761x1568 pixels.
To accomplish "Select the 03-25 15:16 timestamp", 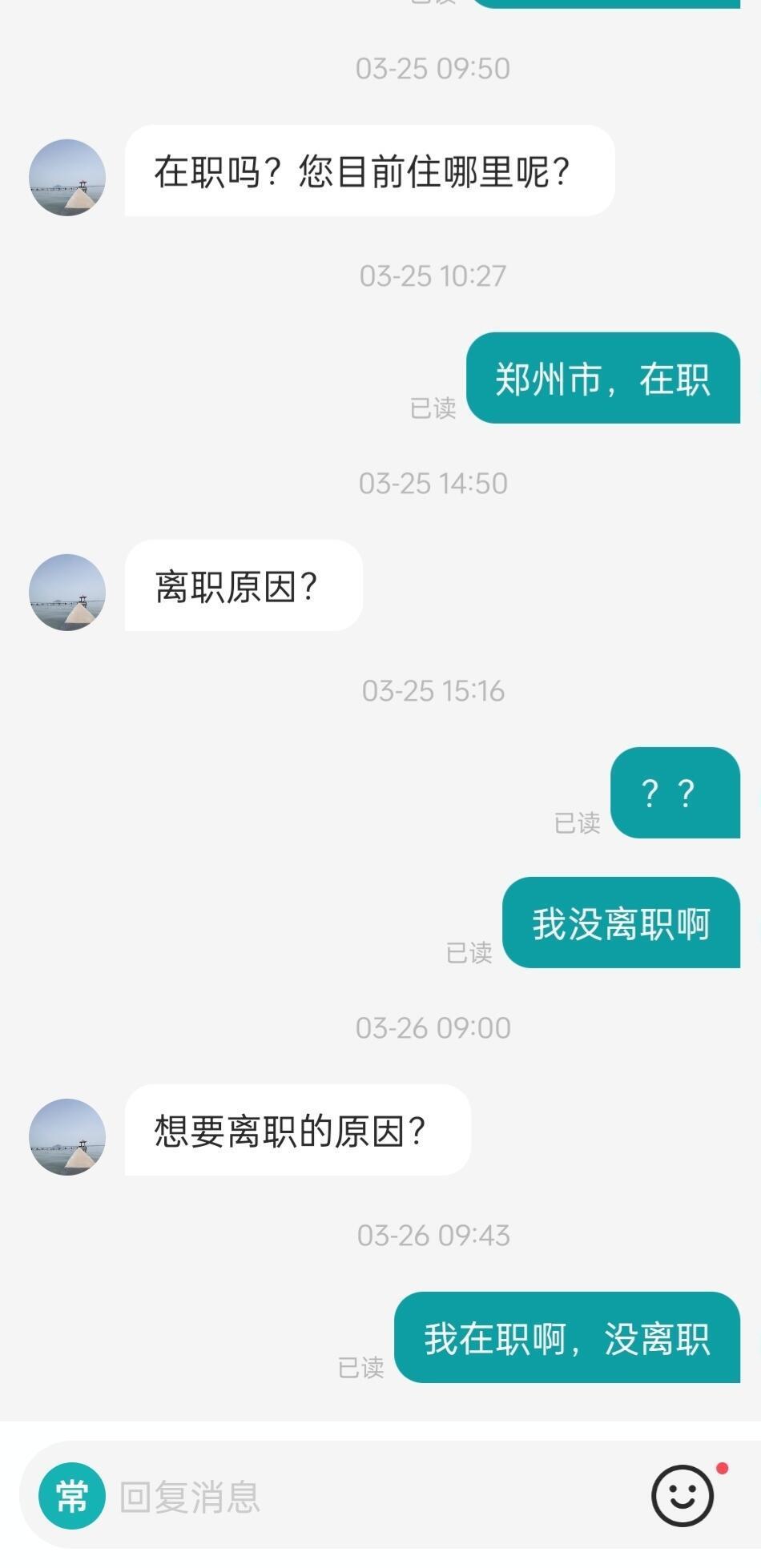I will (x=432, y=692).
